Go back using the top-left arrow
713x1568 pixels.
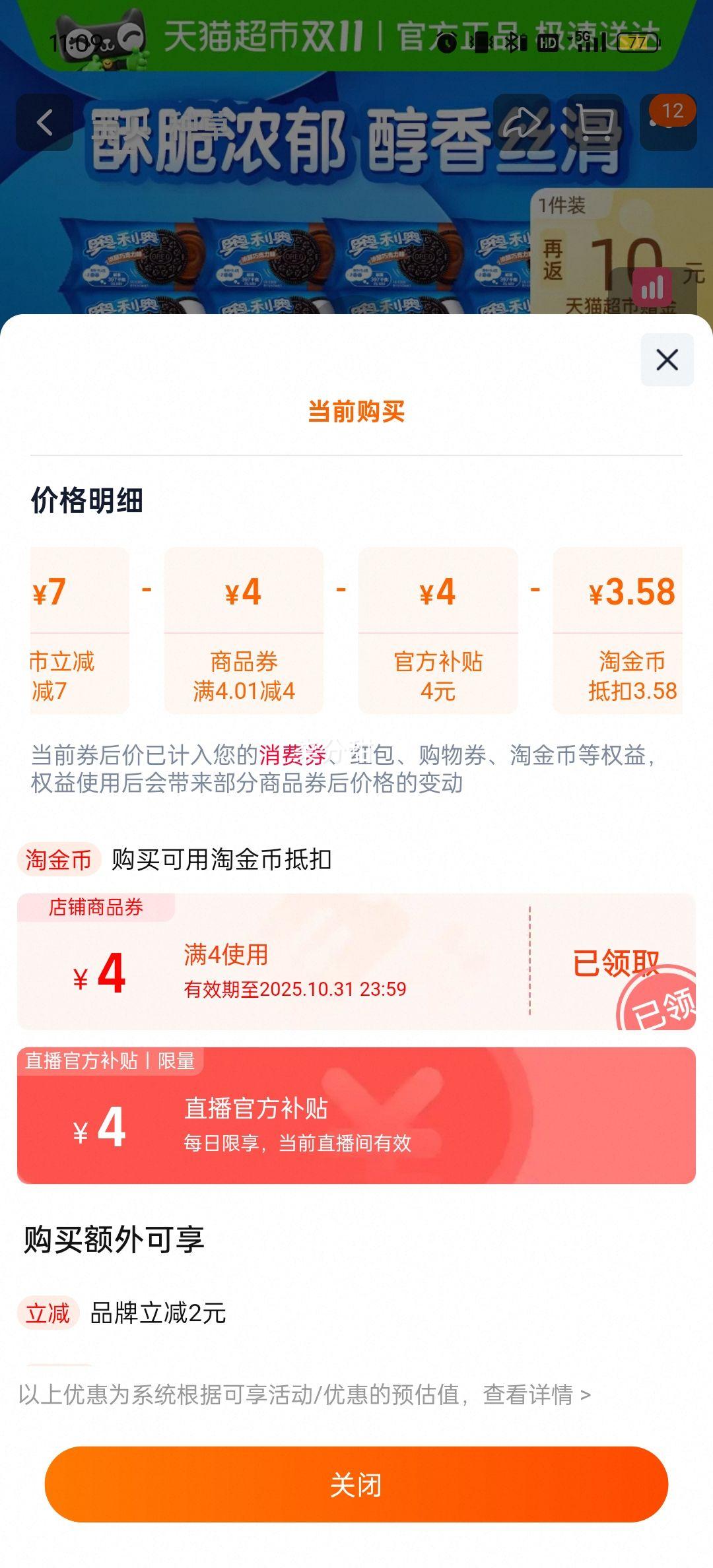pos(45,123)
